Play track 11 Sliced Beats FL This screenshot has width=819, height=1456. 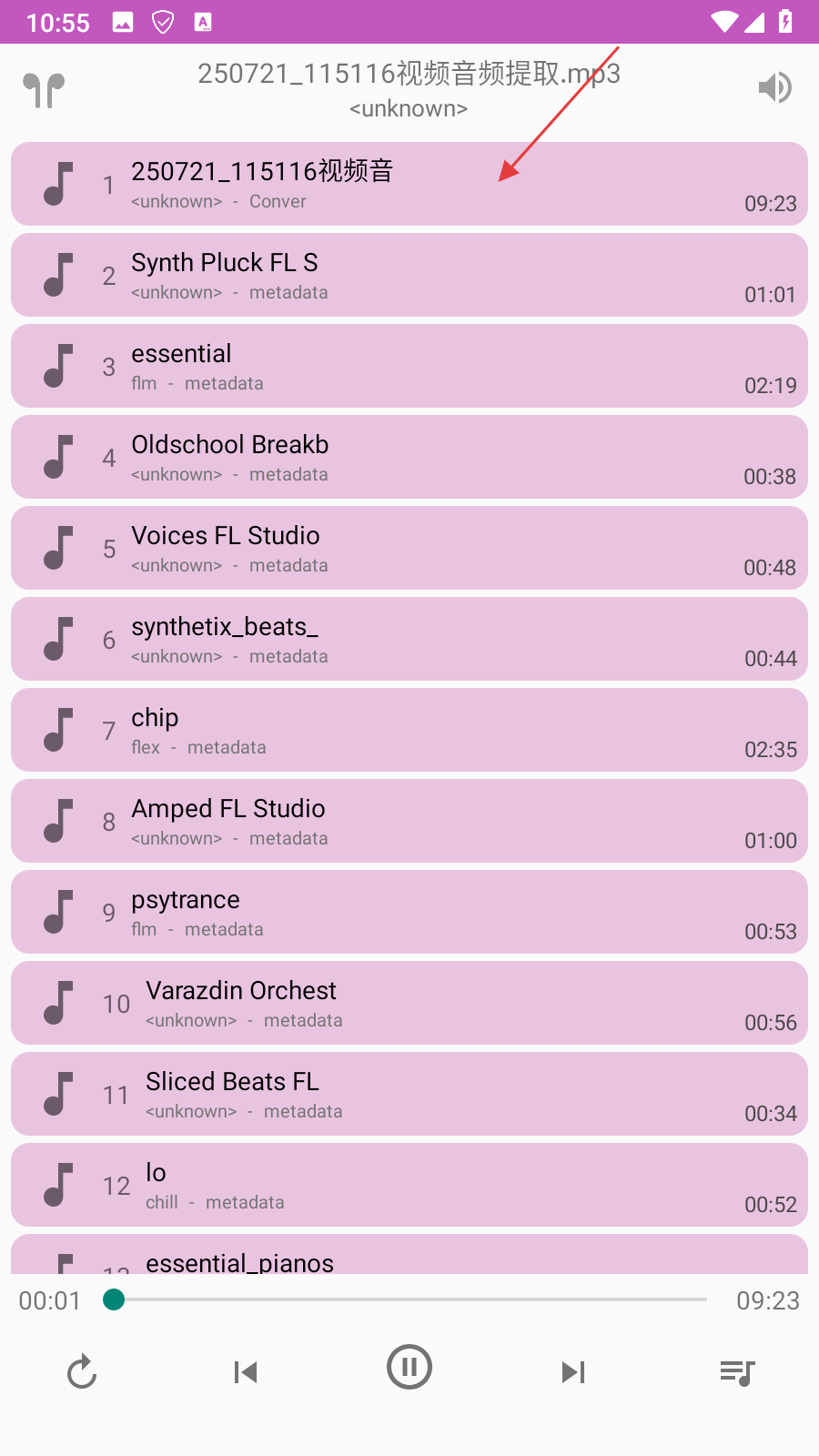409,1094
